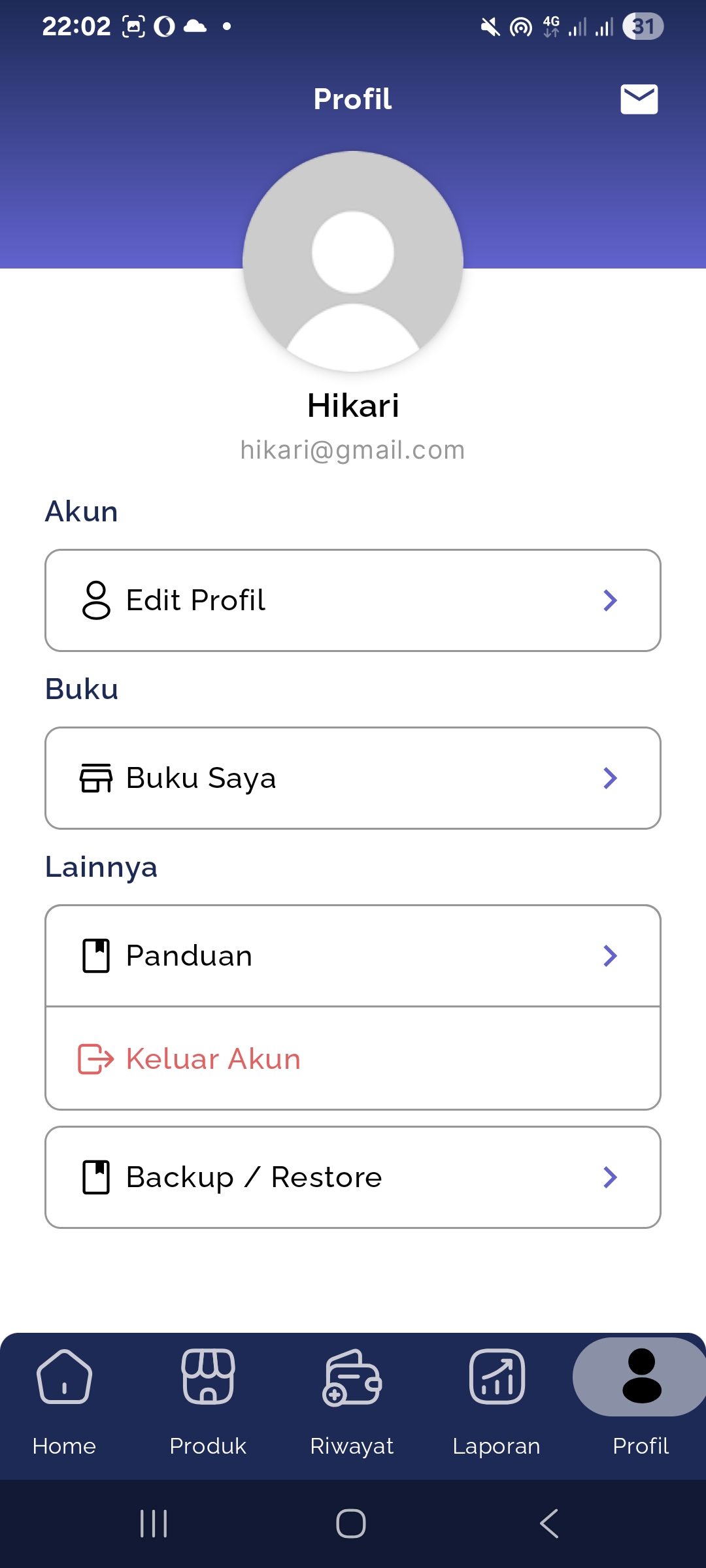This screenshot has width=706, height=1568.
Task: Log out with Keluar Akun
Action: pyautogui.click(x=353, y=1058)
